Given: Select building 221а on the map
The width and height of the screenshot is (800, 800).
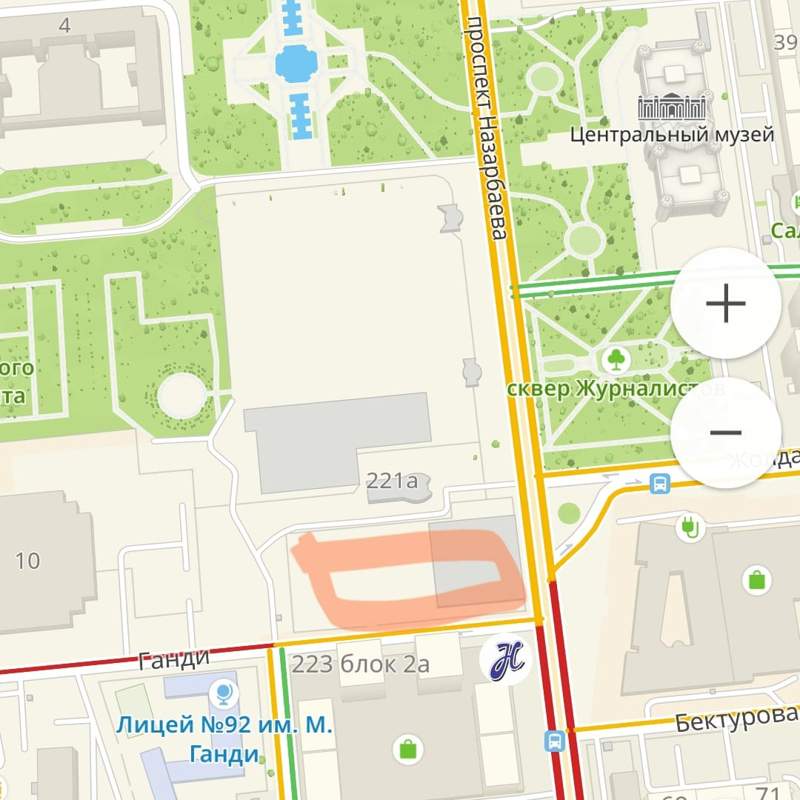Looking at the screenshot, I should (392, 482).
